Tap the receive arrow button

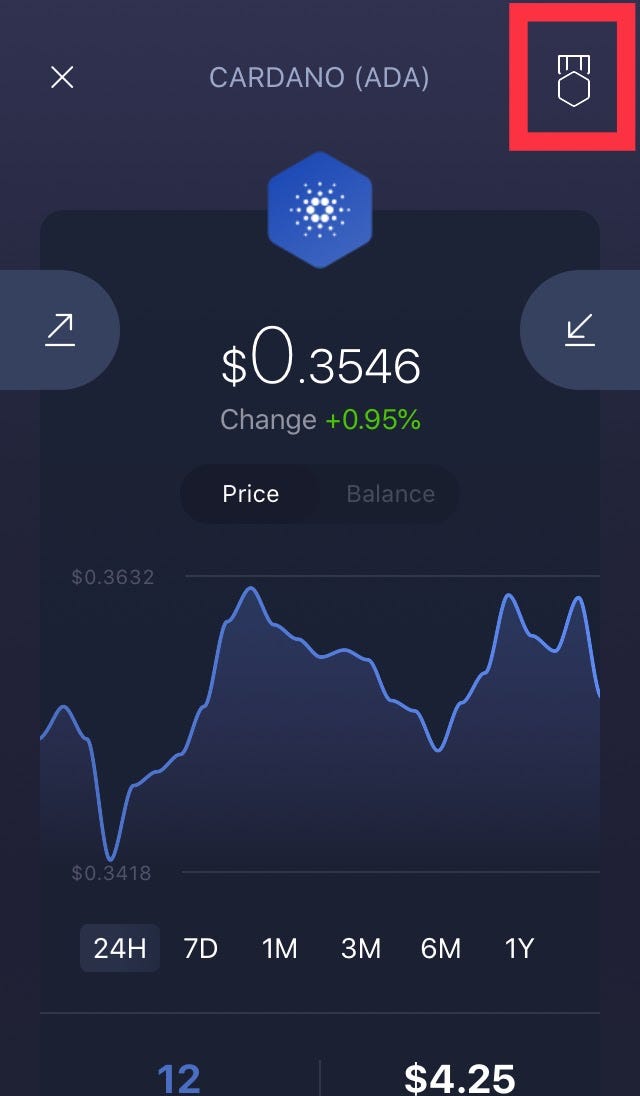(580, 330)
